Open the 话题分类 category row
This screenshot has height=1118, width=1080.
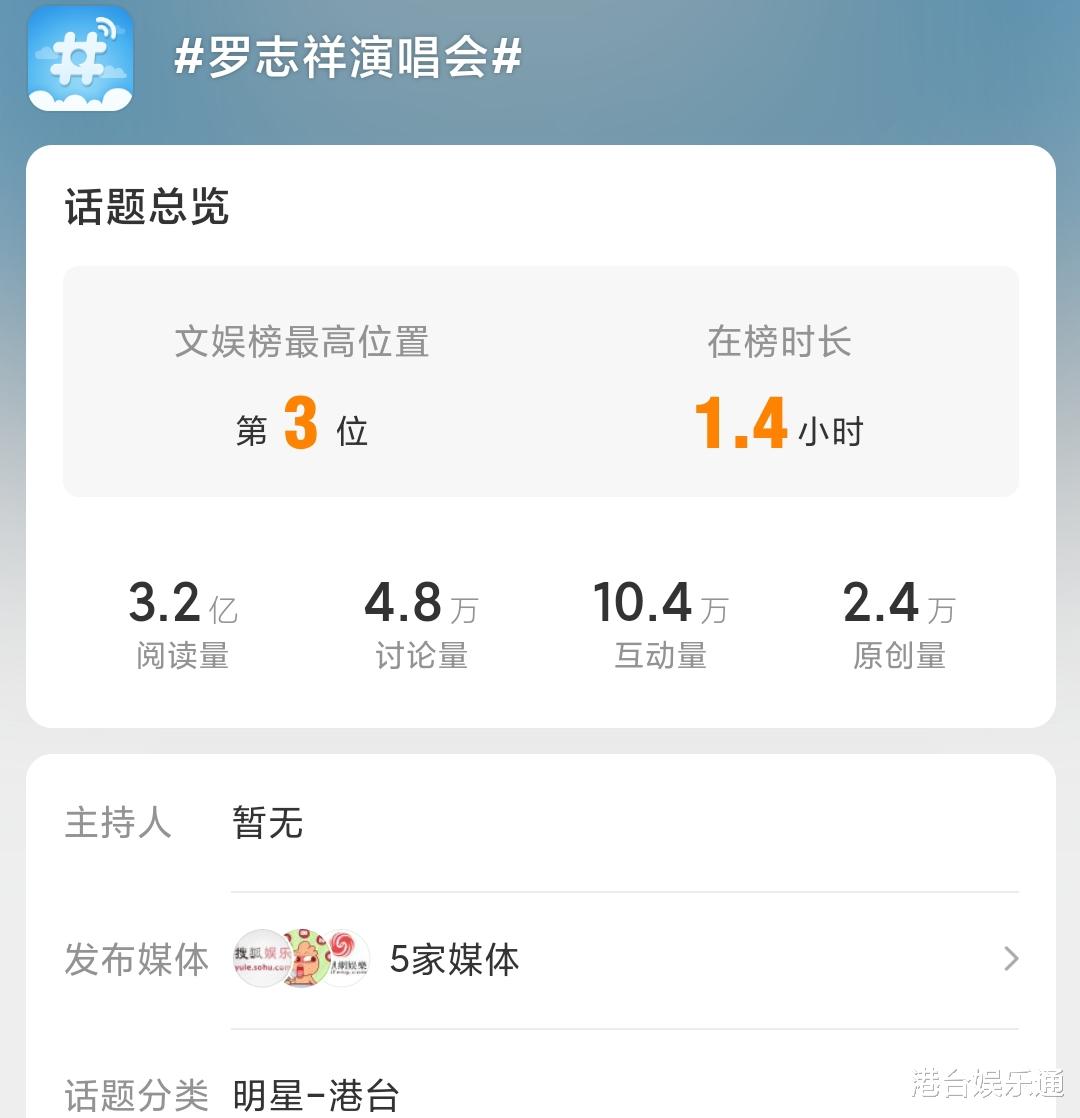(x=136, y=1093)
